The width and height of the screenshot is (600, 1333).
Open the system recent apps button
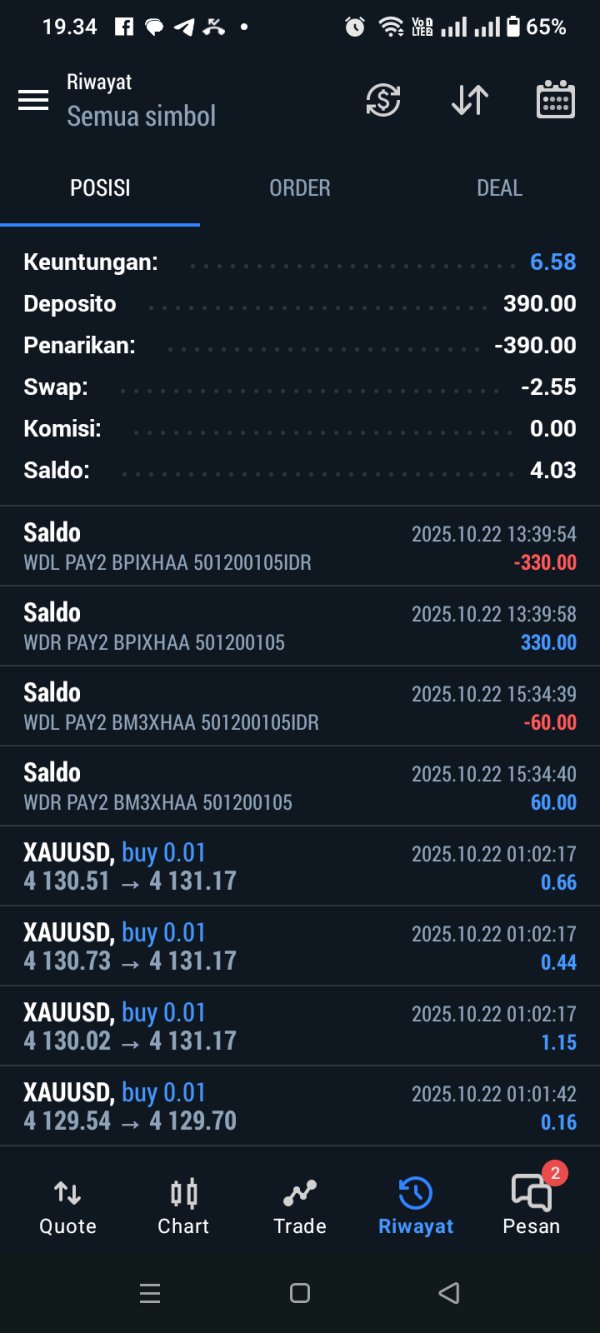(150, 1293)
